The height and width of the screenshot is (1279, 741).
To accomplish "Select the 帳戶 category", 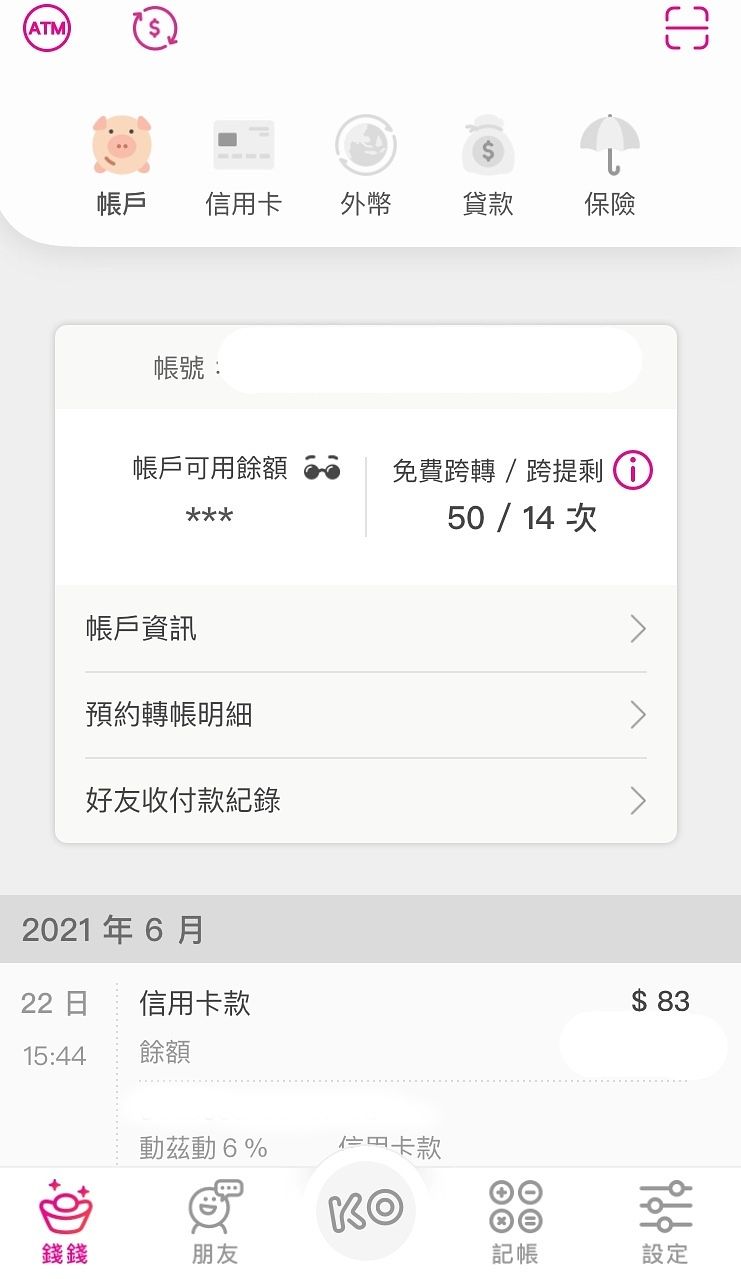I will [x=121, y=166].
